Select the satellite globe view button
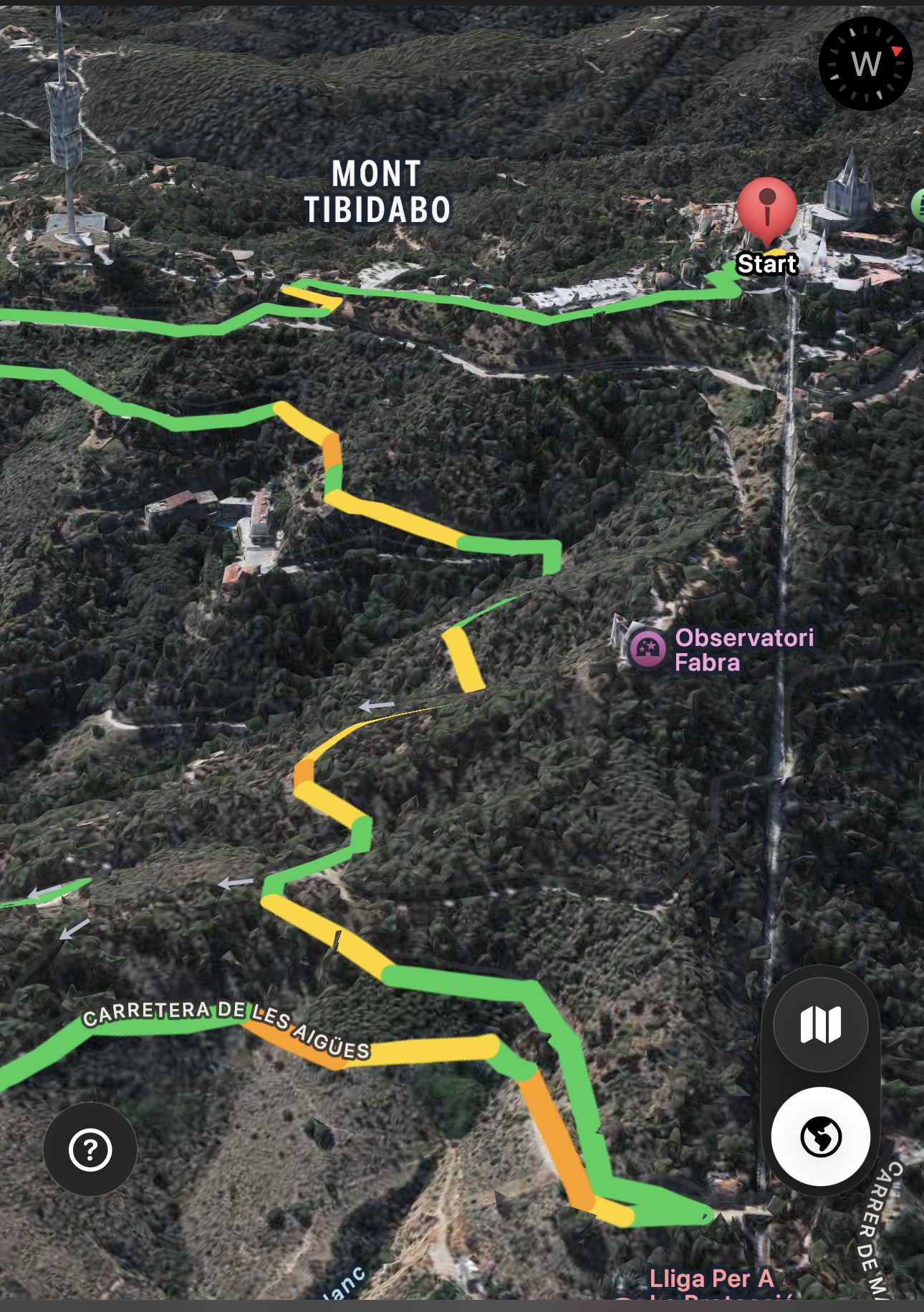 [x=821, y=1137]
